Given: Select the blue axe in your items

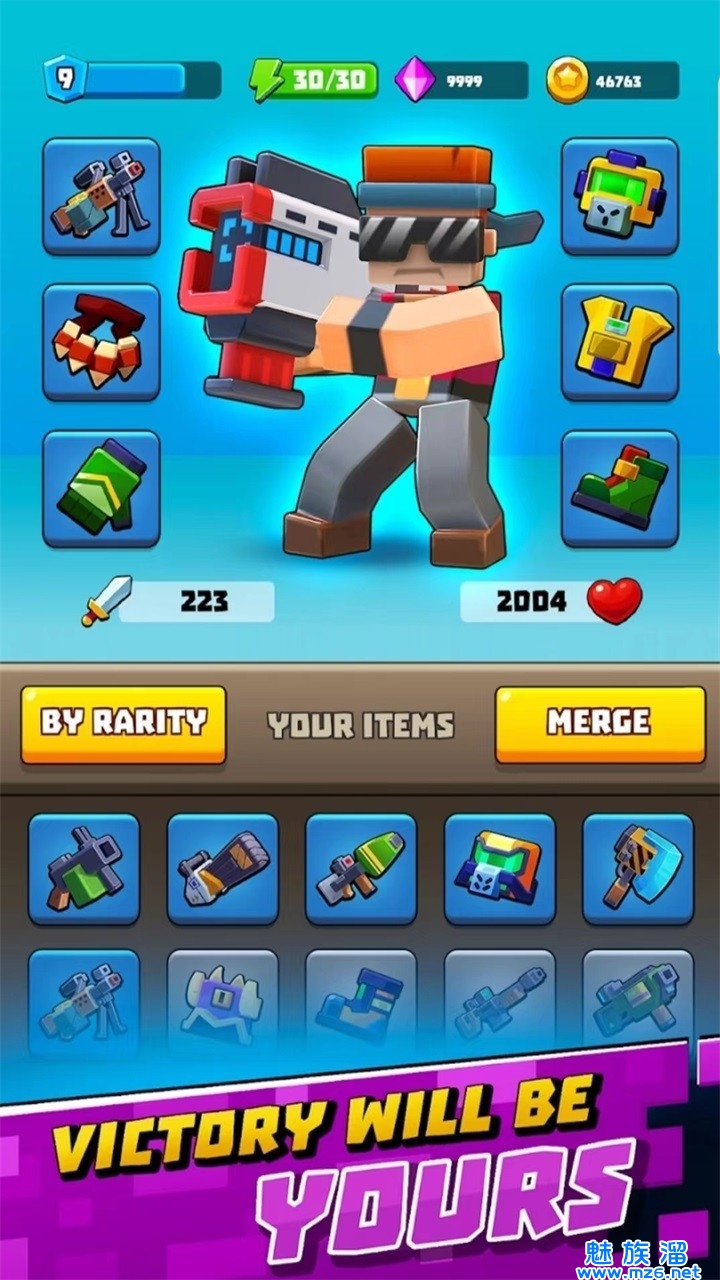Looking at the screenshot, I should [637, 868].
